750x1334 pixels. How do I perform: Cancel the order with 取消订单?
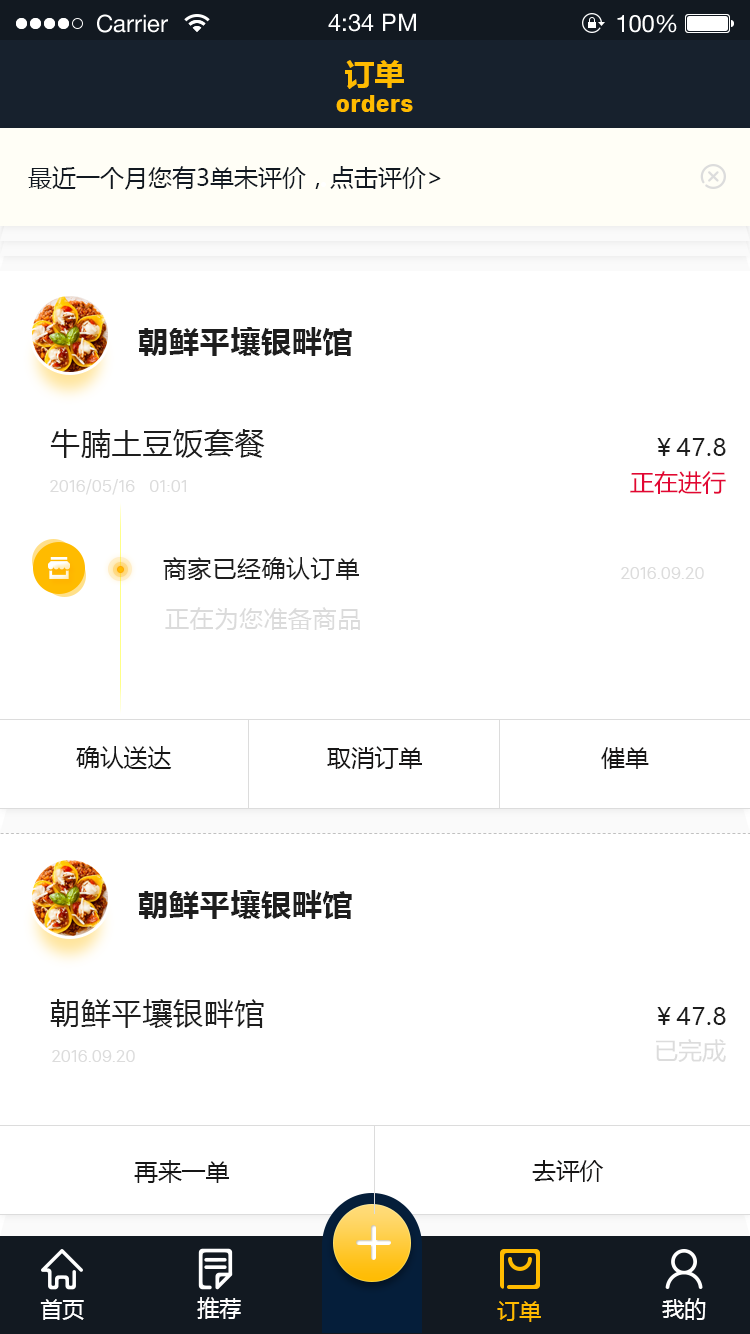(374, 759)
